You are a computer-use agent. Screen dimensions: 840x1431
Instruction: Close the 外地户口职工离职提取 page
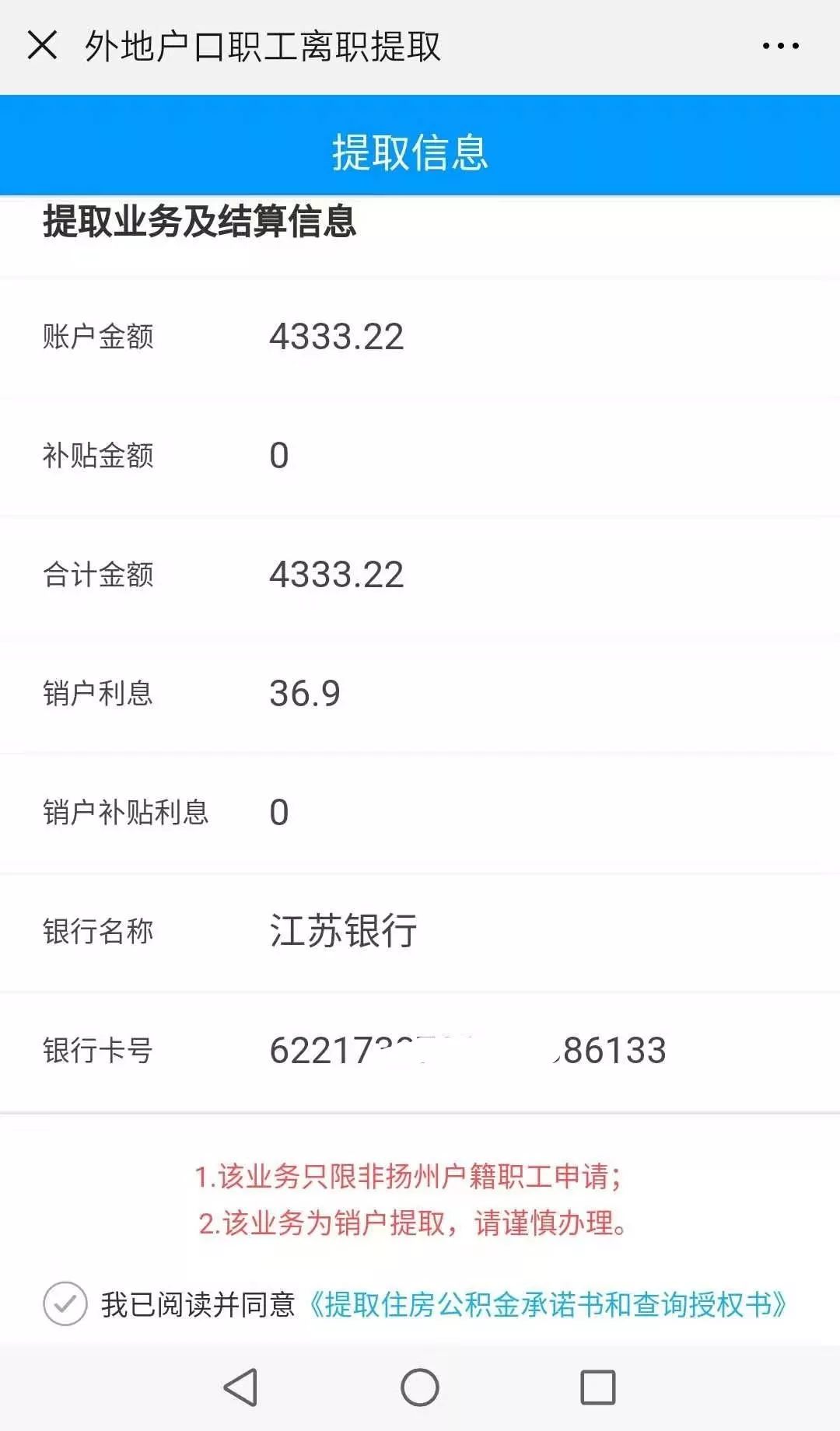(42, 45)
